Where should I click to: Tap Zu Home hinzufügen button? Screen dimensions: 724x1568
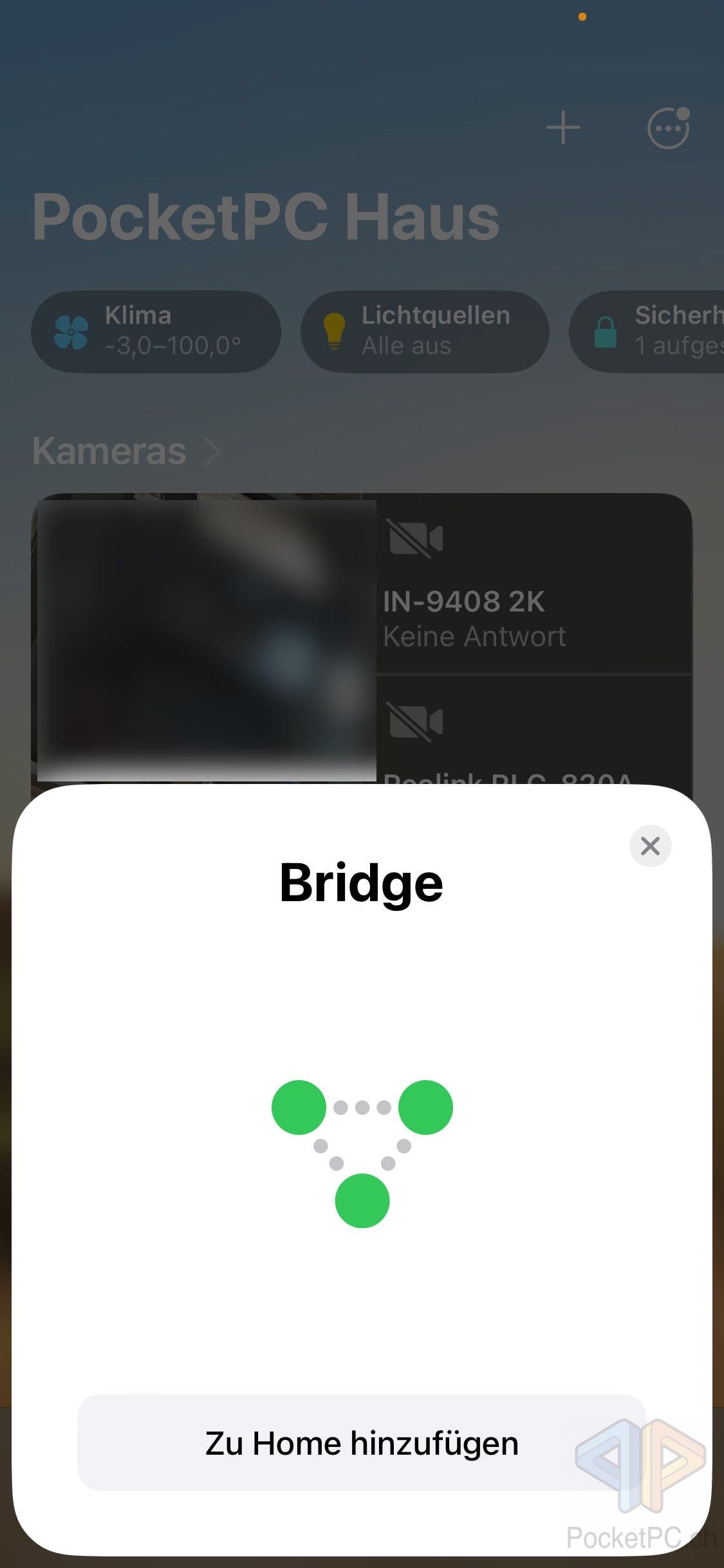click(362, 1442)
